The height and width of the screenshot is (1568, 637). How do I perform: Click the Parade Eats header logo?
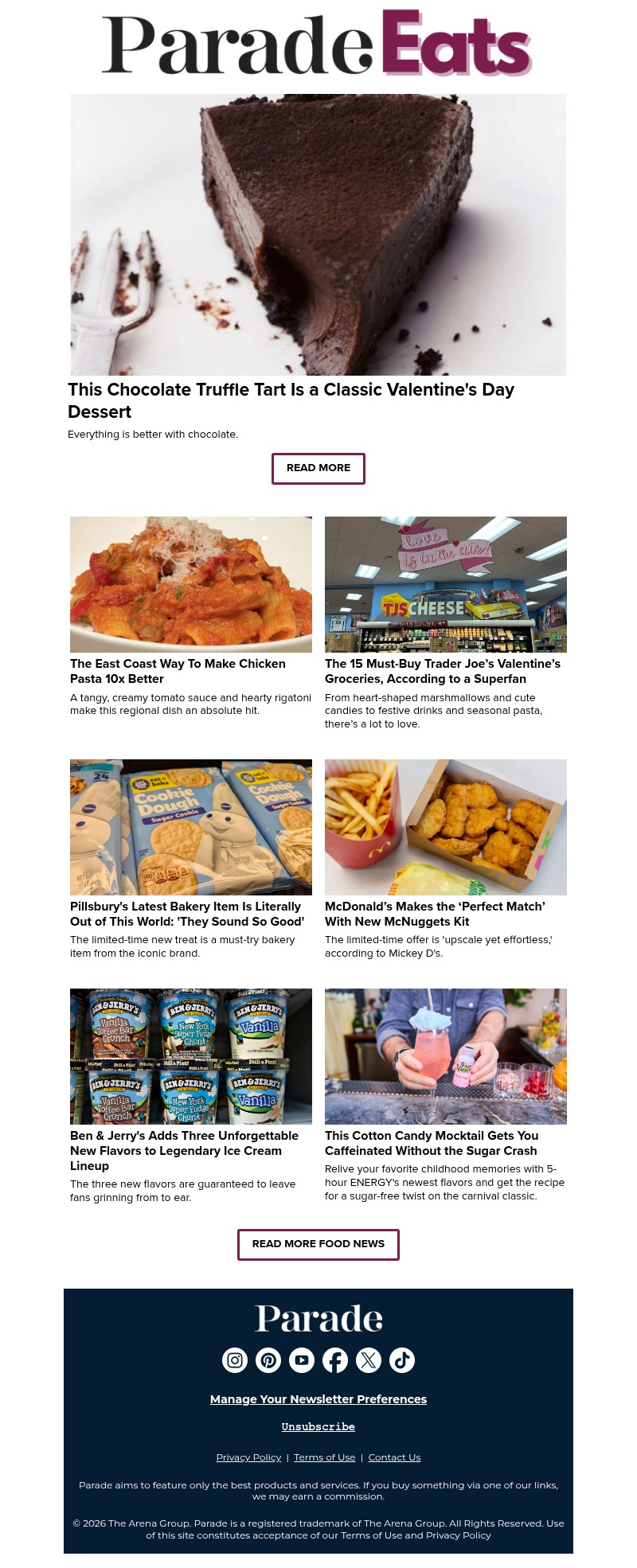pyautogui.click(x=318, y=44)
